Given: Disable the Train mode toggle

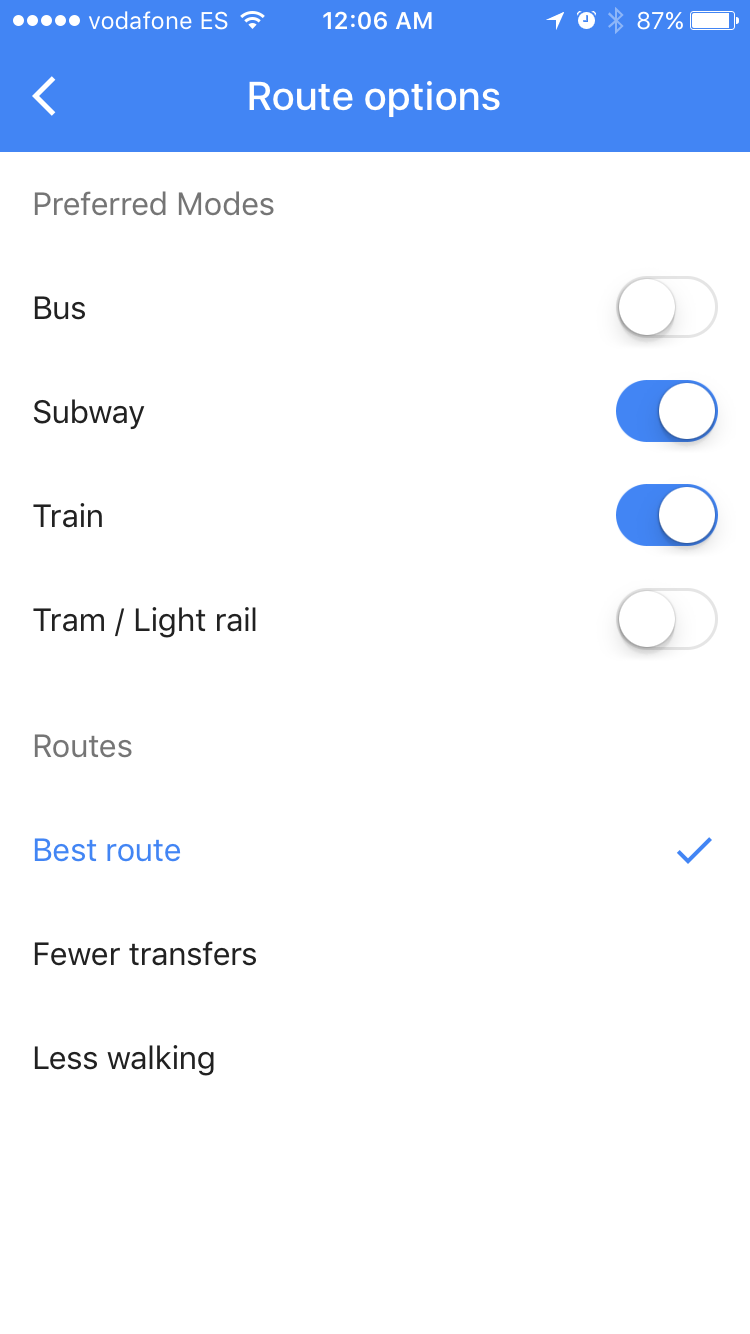Looking at the screenshot, I should 666,515.
